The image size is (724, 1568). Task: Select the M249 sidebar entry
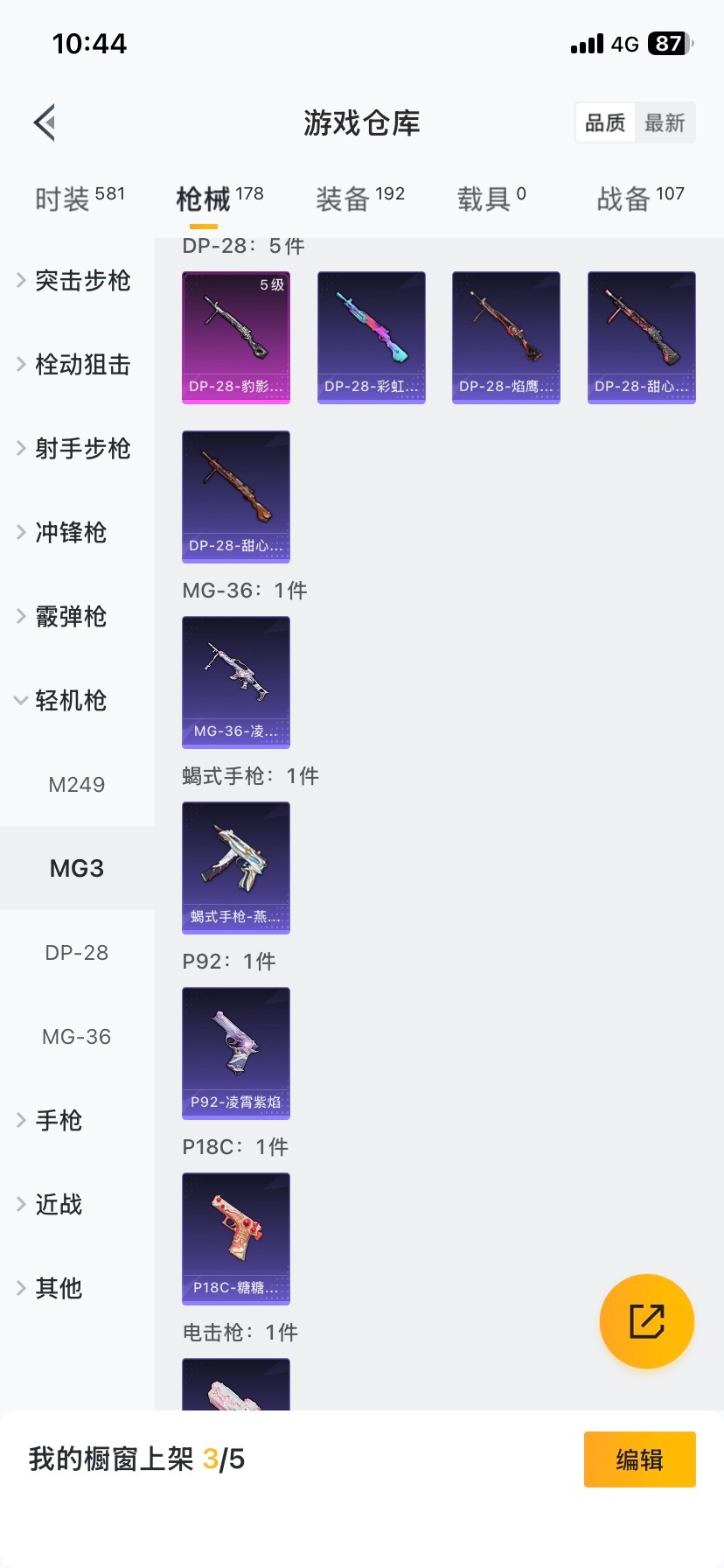tap(77, 784)
